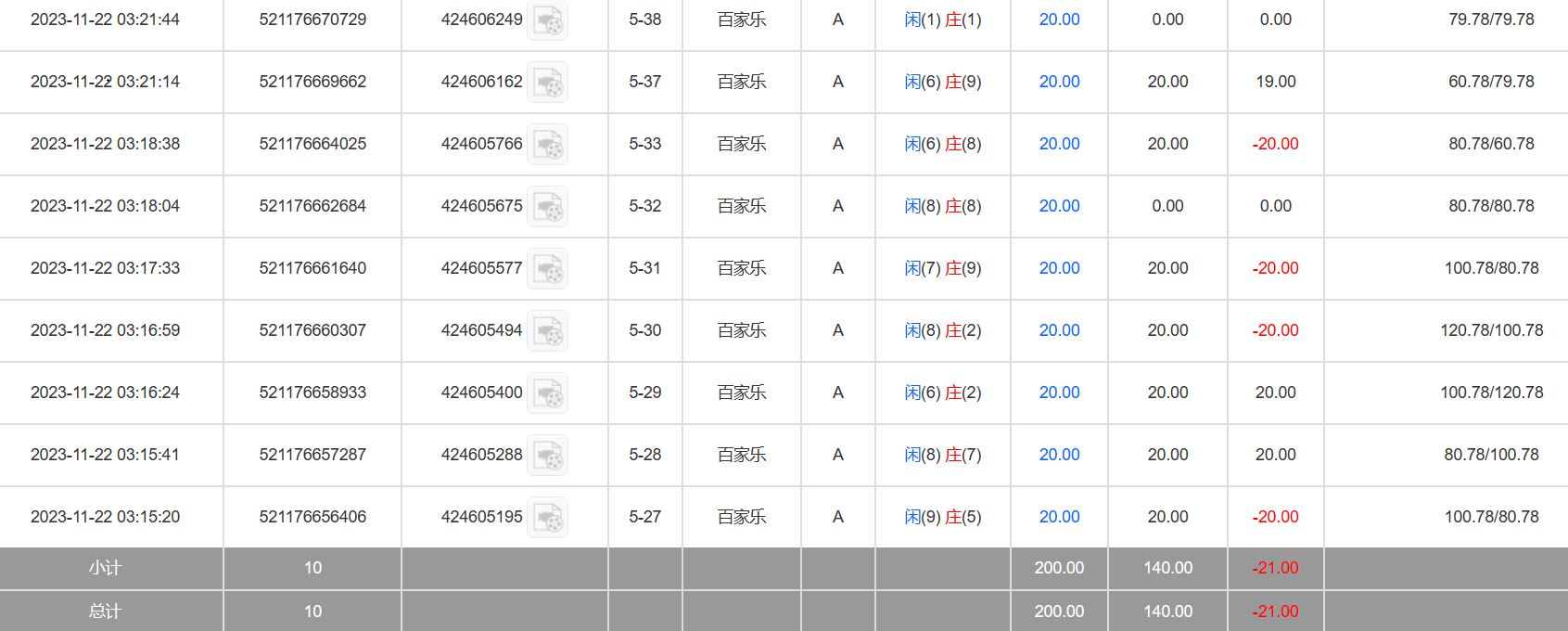
Task: Open video replay icon for round 424606162
Action: pyautogui.click(x=548, y=83)
